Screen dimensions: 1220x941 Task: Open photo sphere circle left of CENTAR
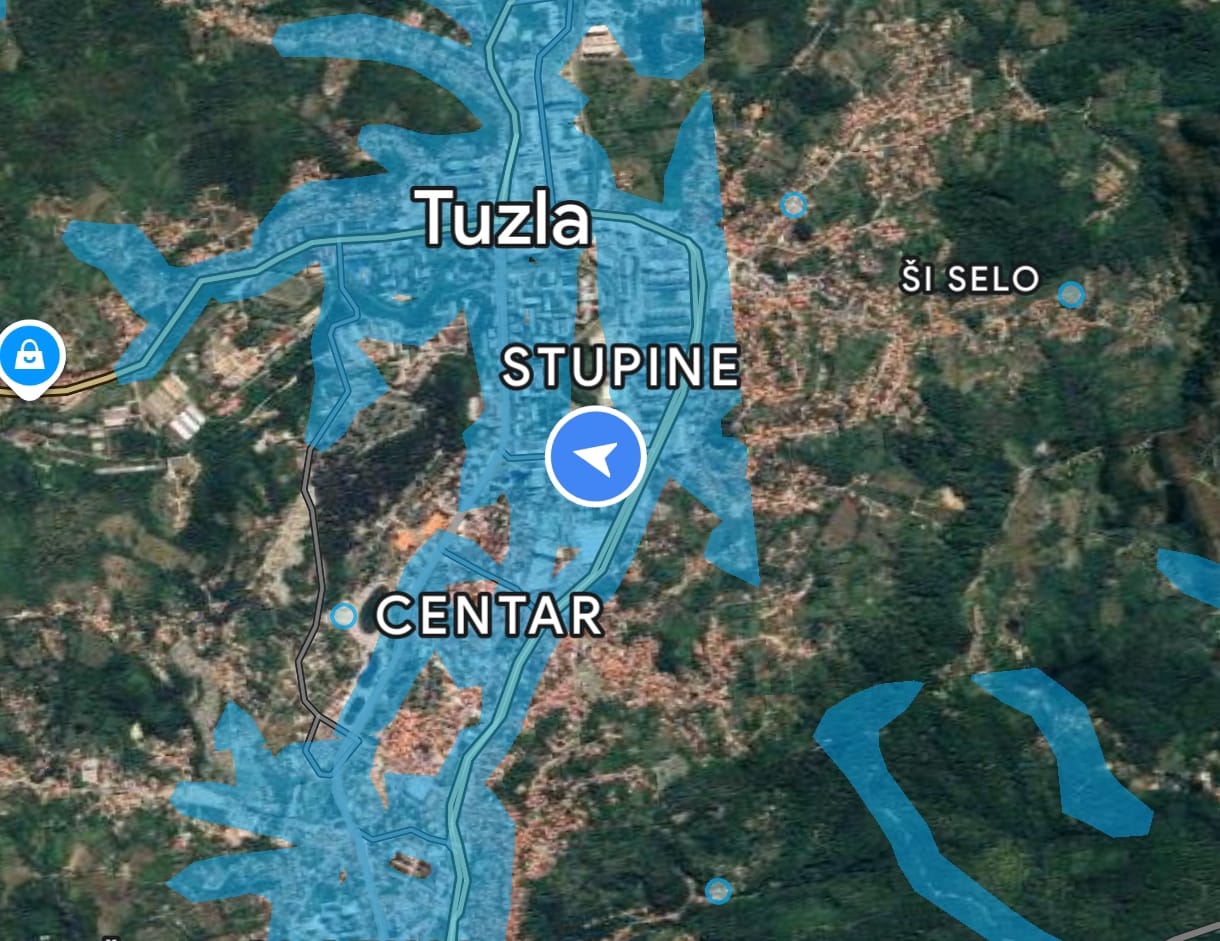point(343,616)
